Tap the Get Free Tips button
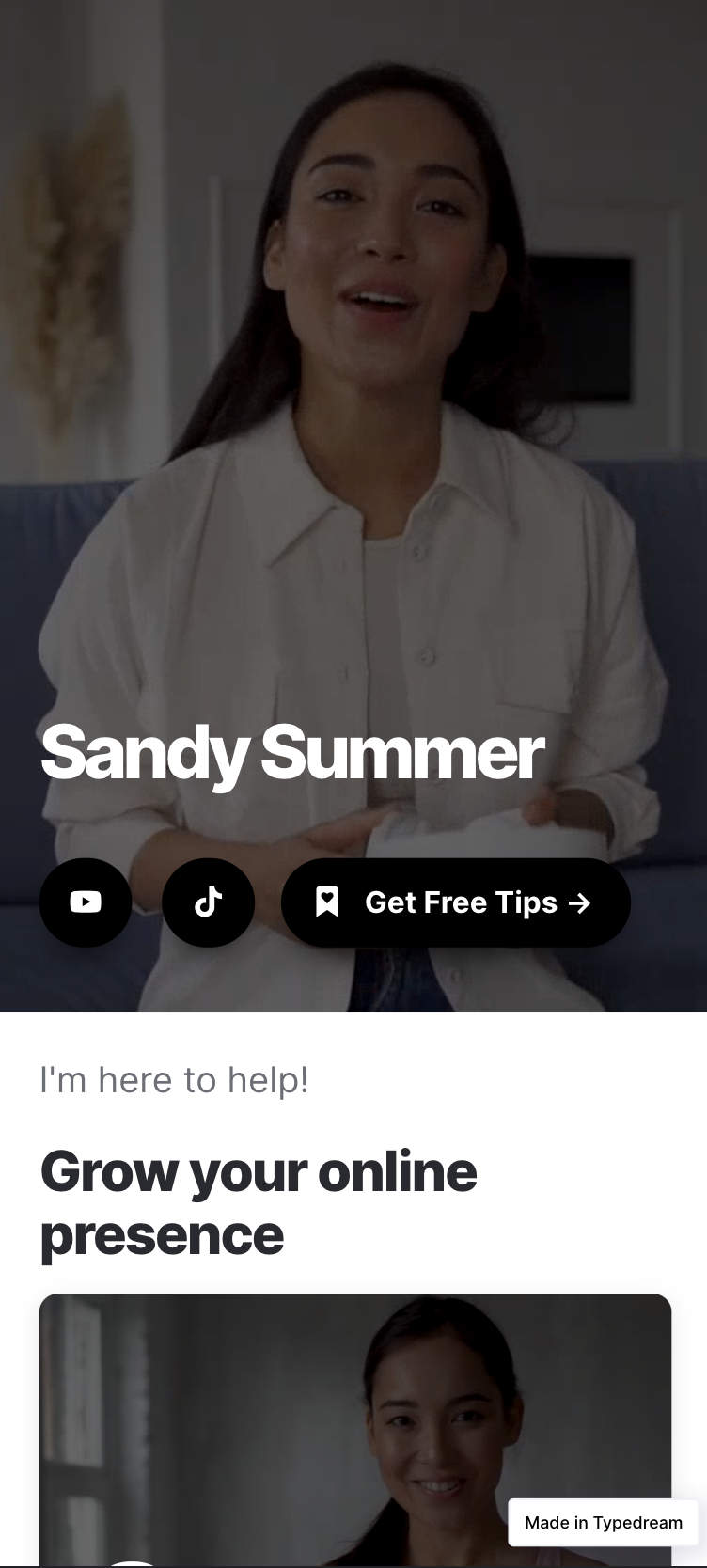 click(x=456, y=902)
